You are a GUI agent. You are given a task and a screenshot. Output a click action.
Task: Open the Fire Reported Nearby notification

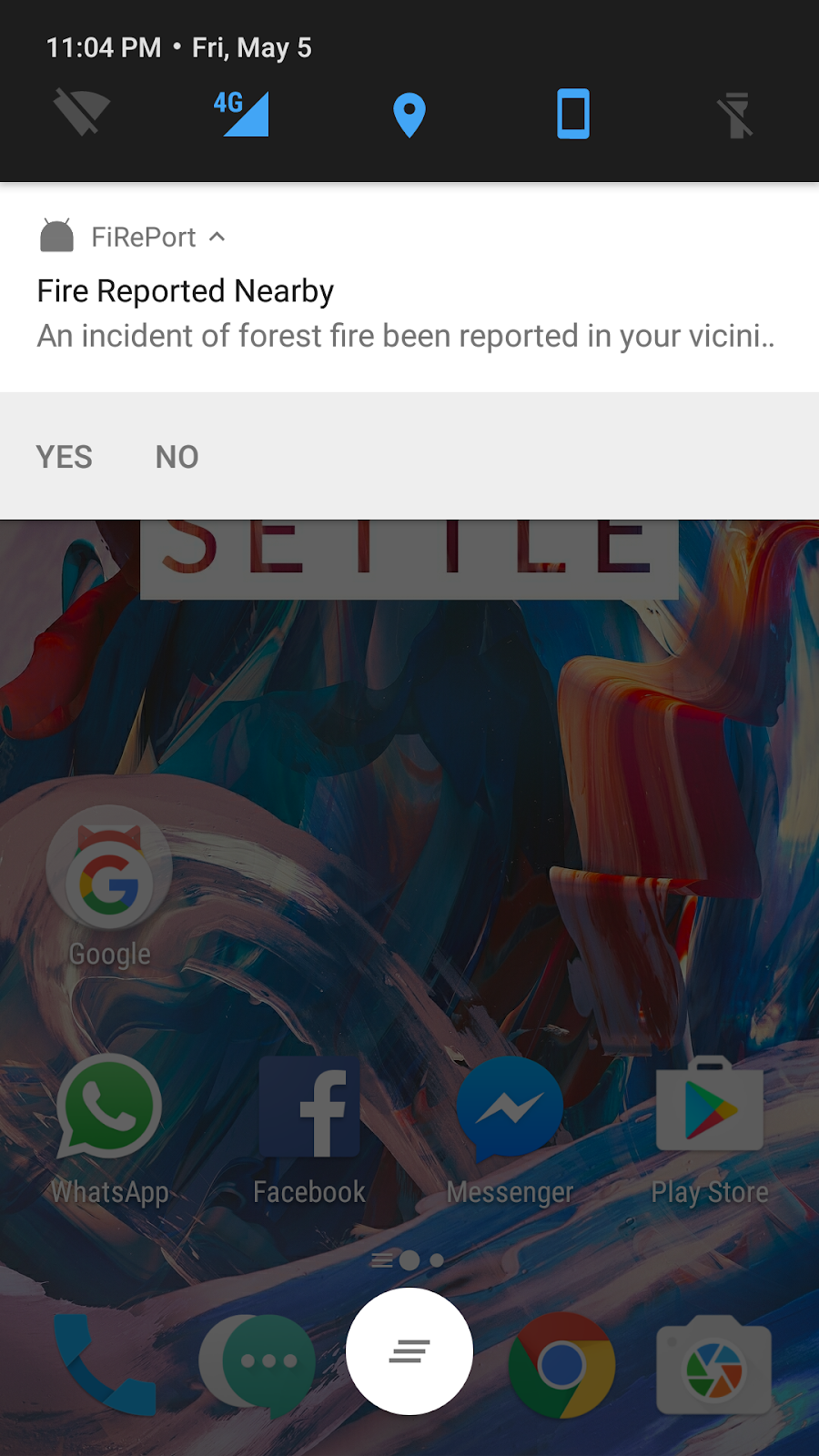[409, 288]
